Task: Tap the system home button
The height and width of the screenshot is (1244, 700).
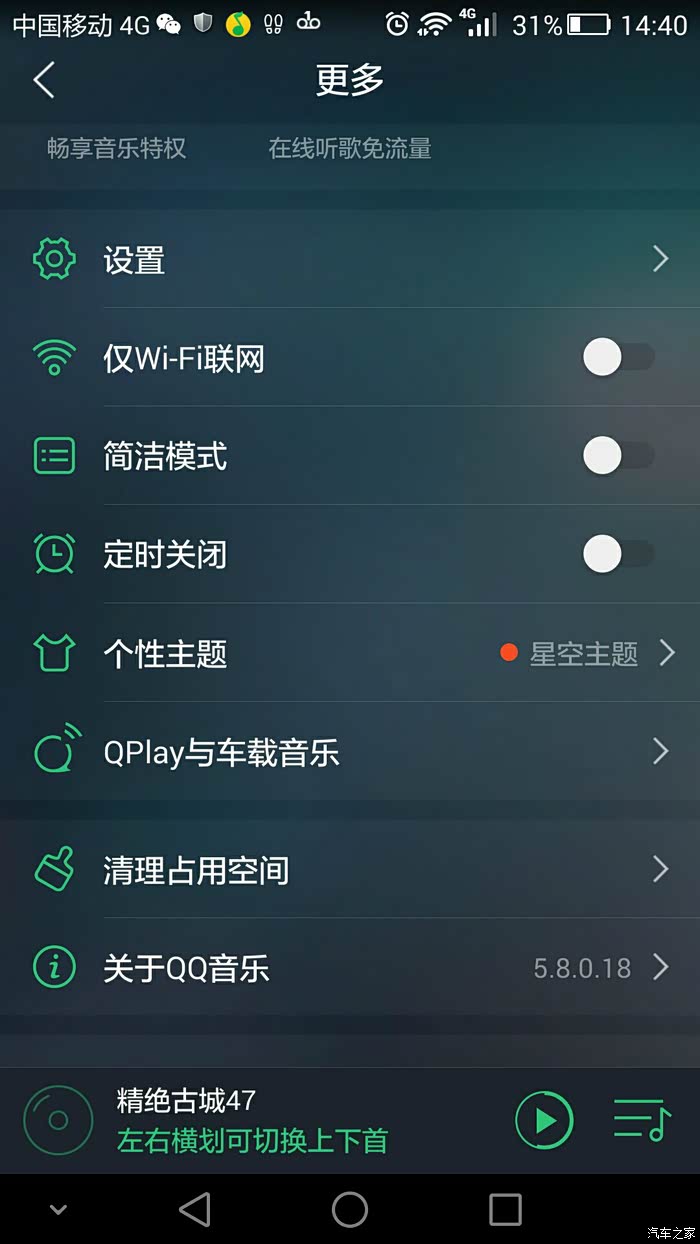Action: pyautogui.click(x=350, y=1209)
